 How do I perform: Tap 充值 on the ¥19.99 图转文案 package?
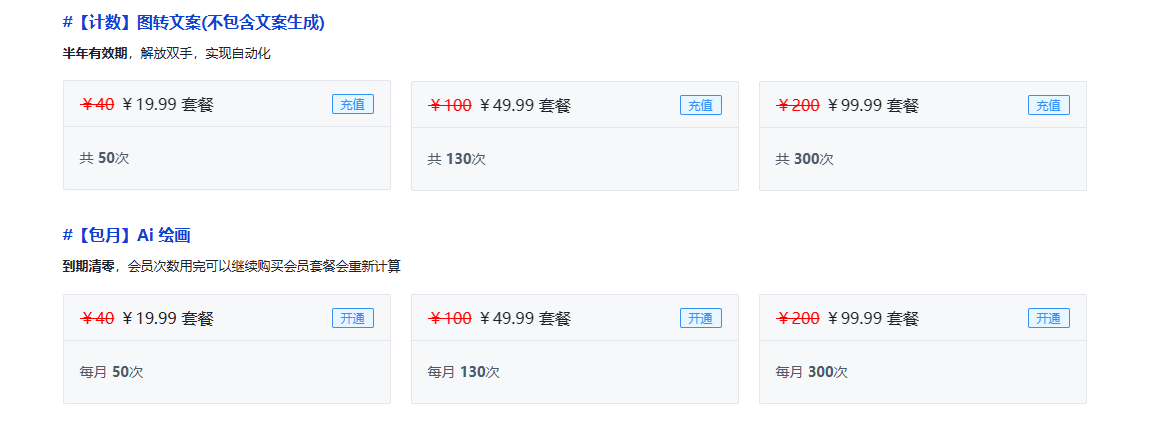pos(352,105)
